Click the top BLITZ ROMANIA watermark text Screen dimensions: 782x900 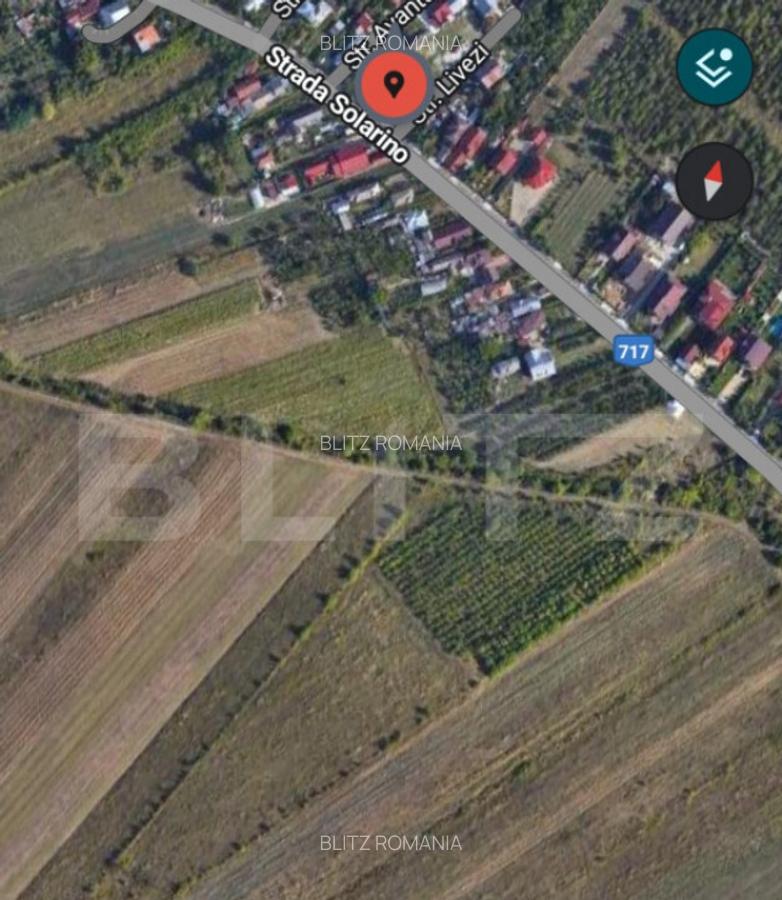tap(390, 43)
